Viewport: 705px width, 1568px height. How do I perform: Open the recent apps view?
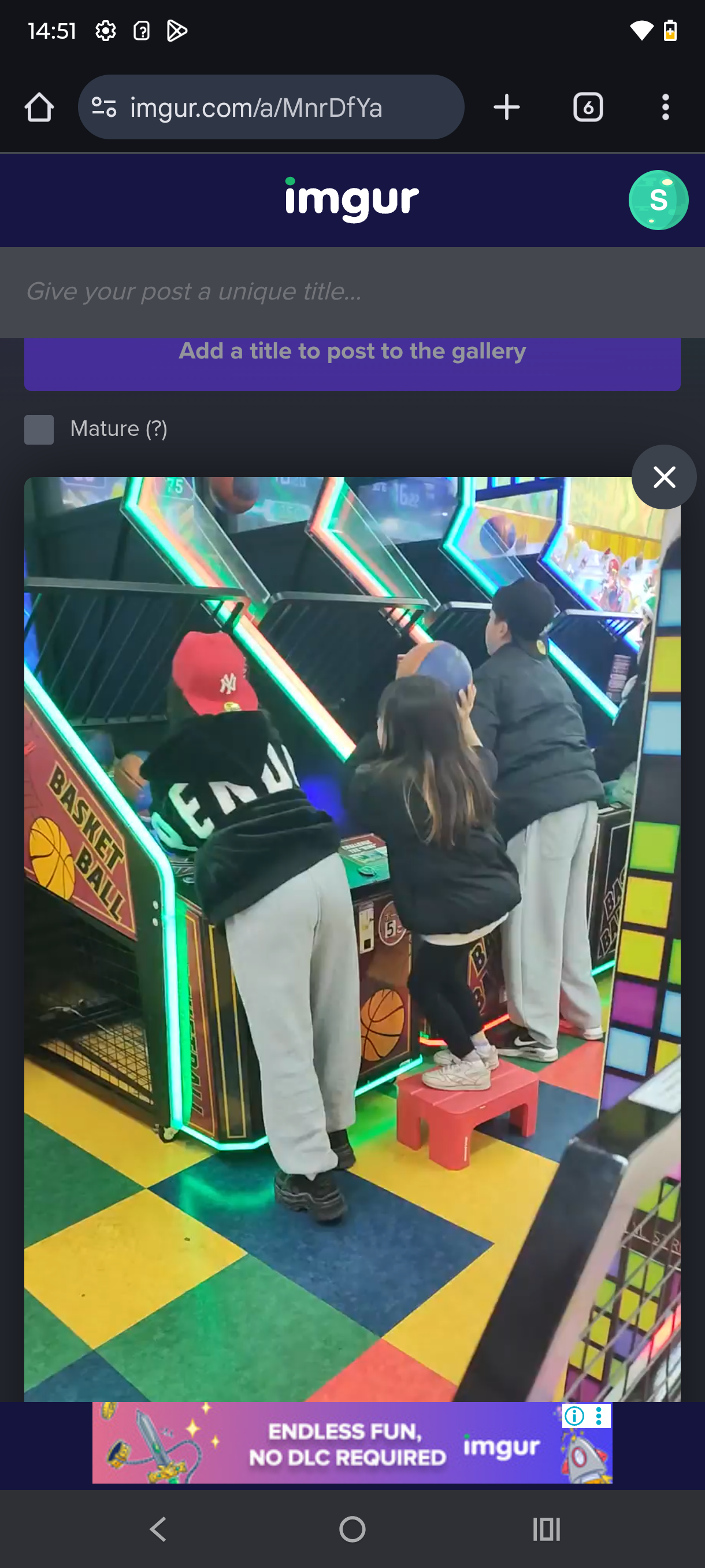click(546, 1529)
